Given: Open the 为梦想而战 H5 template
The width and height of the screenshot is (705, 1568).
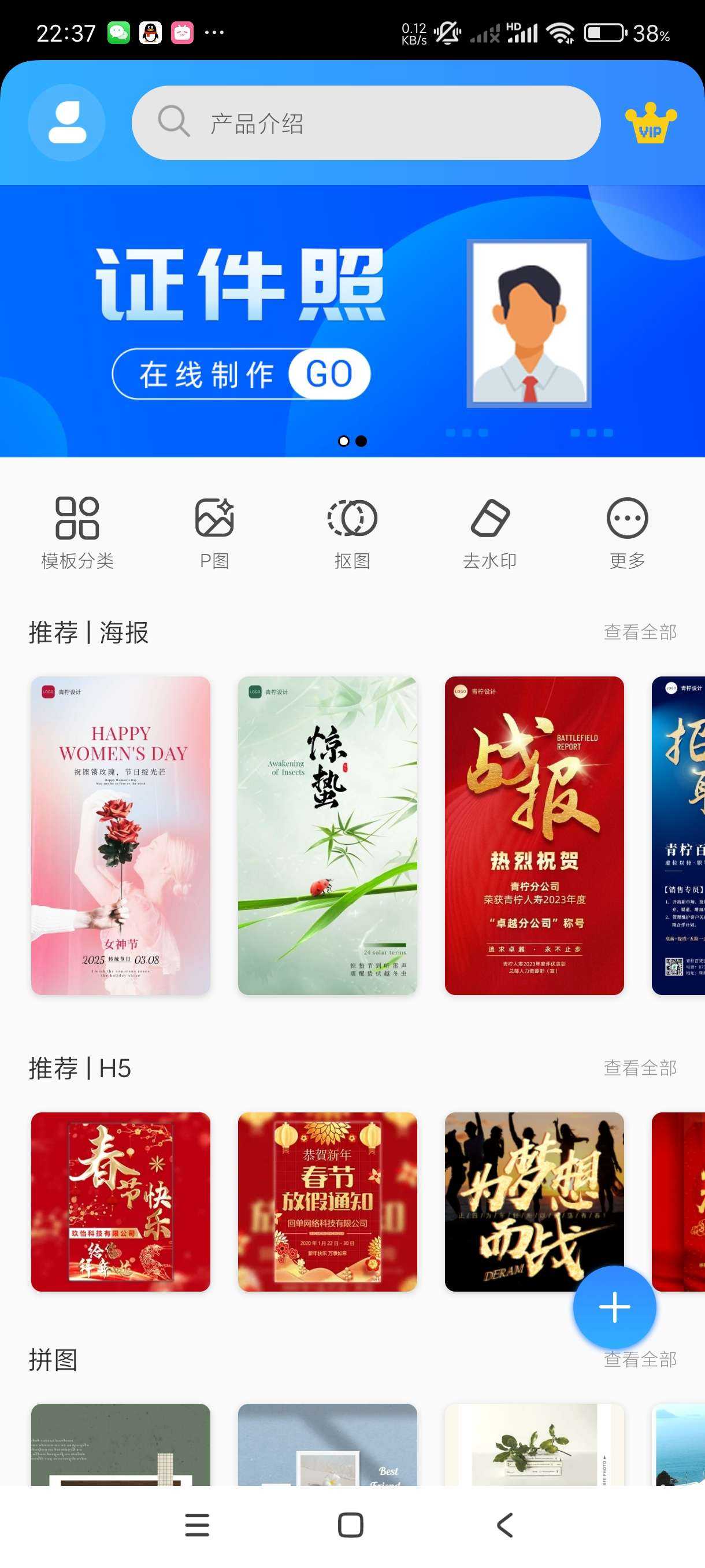Looking at the screenshot, I should pyautogui.click(x=517, y=1193).
